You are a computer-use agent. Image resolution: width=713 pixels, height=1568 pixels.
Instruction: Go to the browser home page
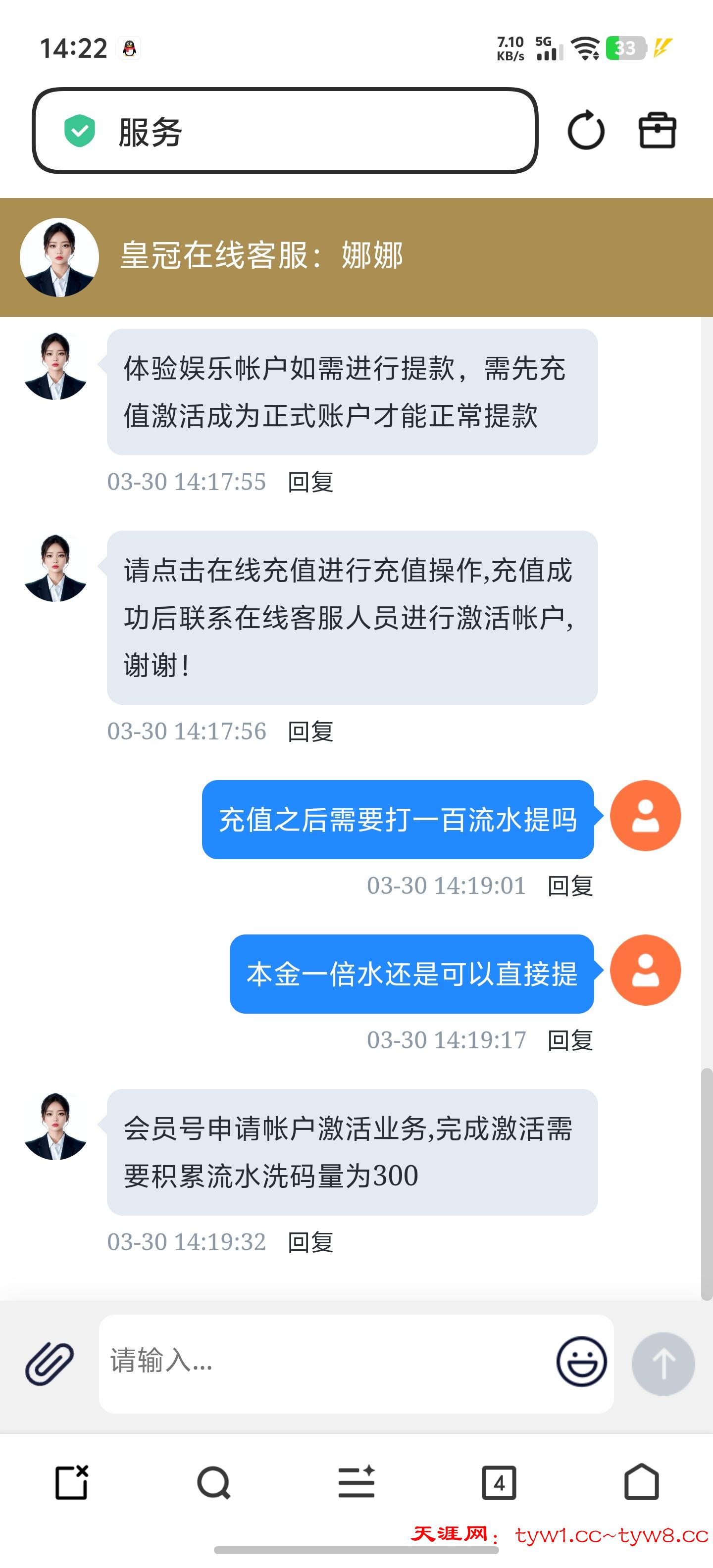pyautogui.click(x=641, y=1482)
